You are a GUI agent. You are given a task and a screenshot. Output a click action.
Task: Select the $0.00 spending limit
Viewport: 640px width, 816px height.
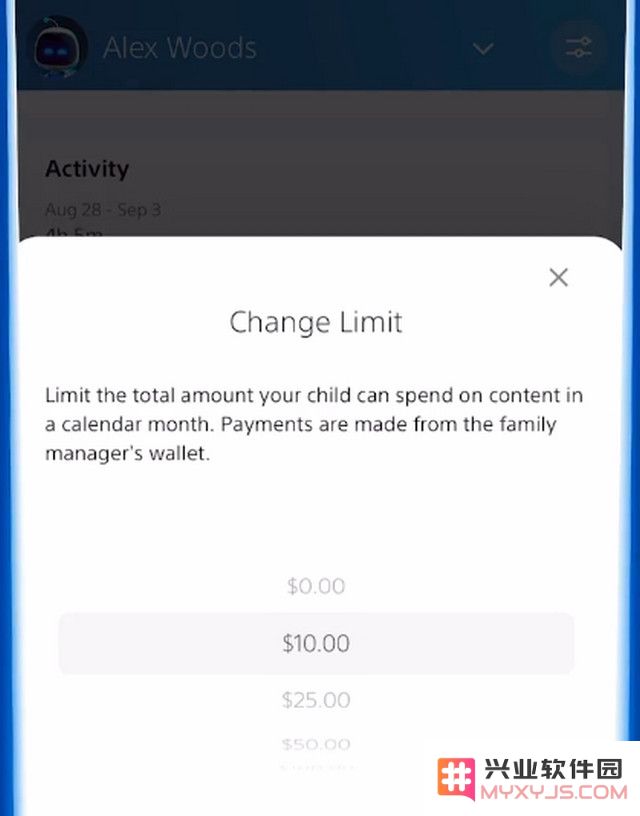point(316,586)
